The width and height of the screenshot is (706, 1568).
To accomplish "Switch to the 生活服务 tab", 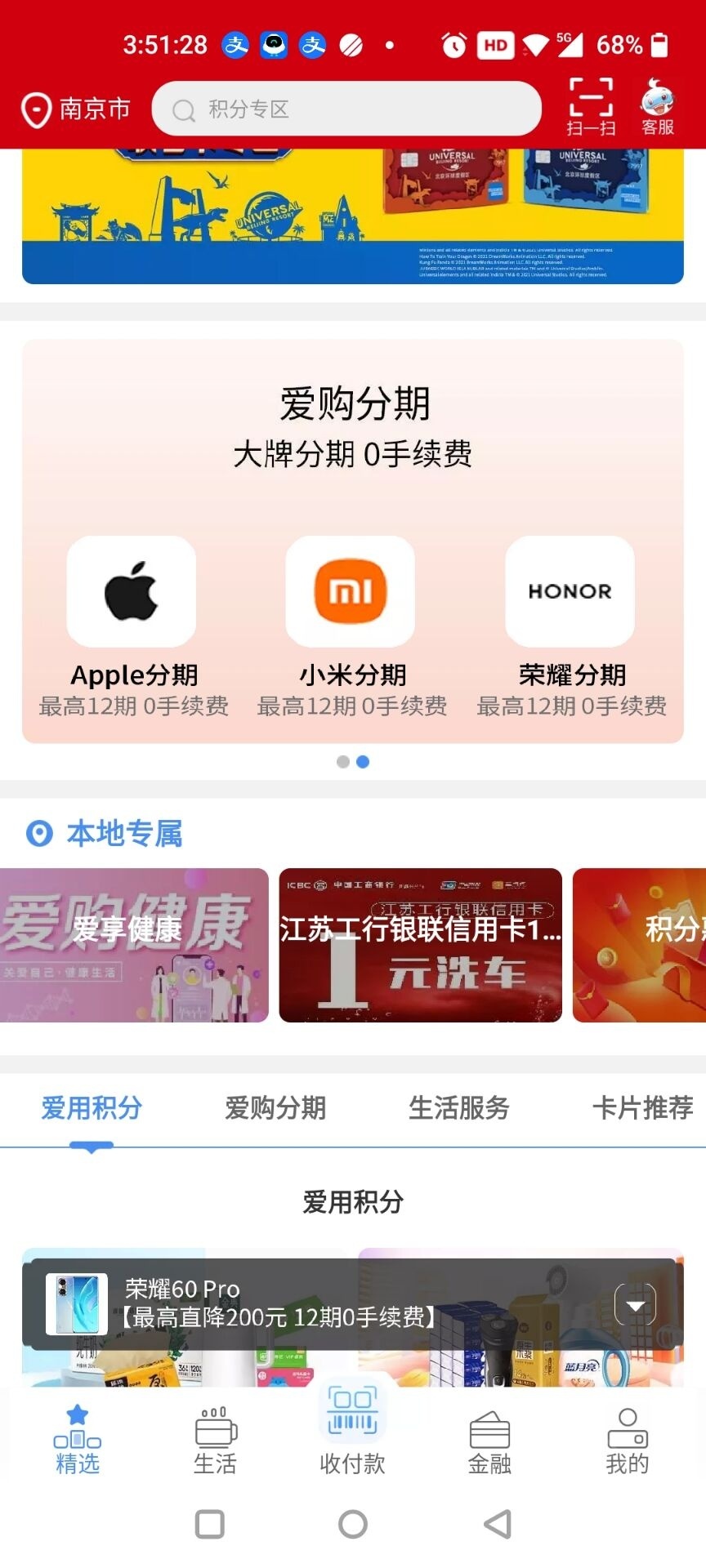I will point(459,1108).
